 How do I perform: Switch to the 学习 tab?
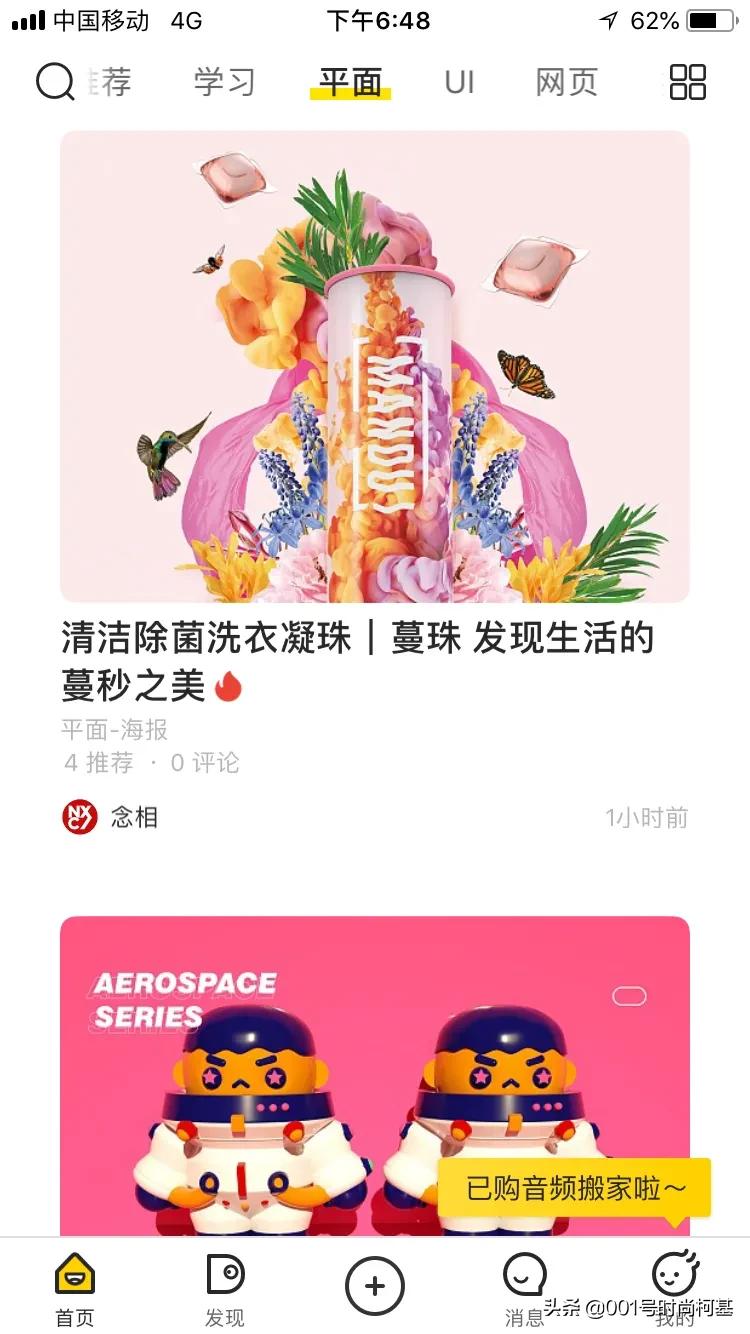225,82
